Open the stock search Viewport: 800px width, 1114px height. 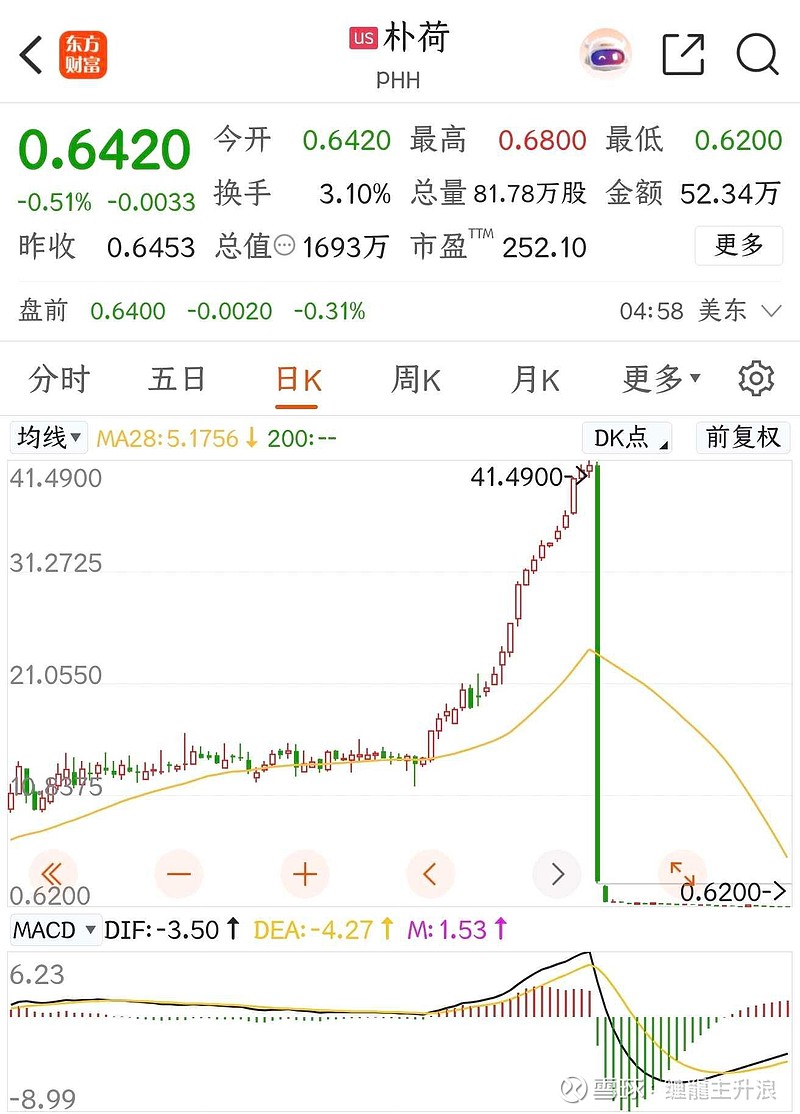point(757,55)
